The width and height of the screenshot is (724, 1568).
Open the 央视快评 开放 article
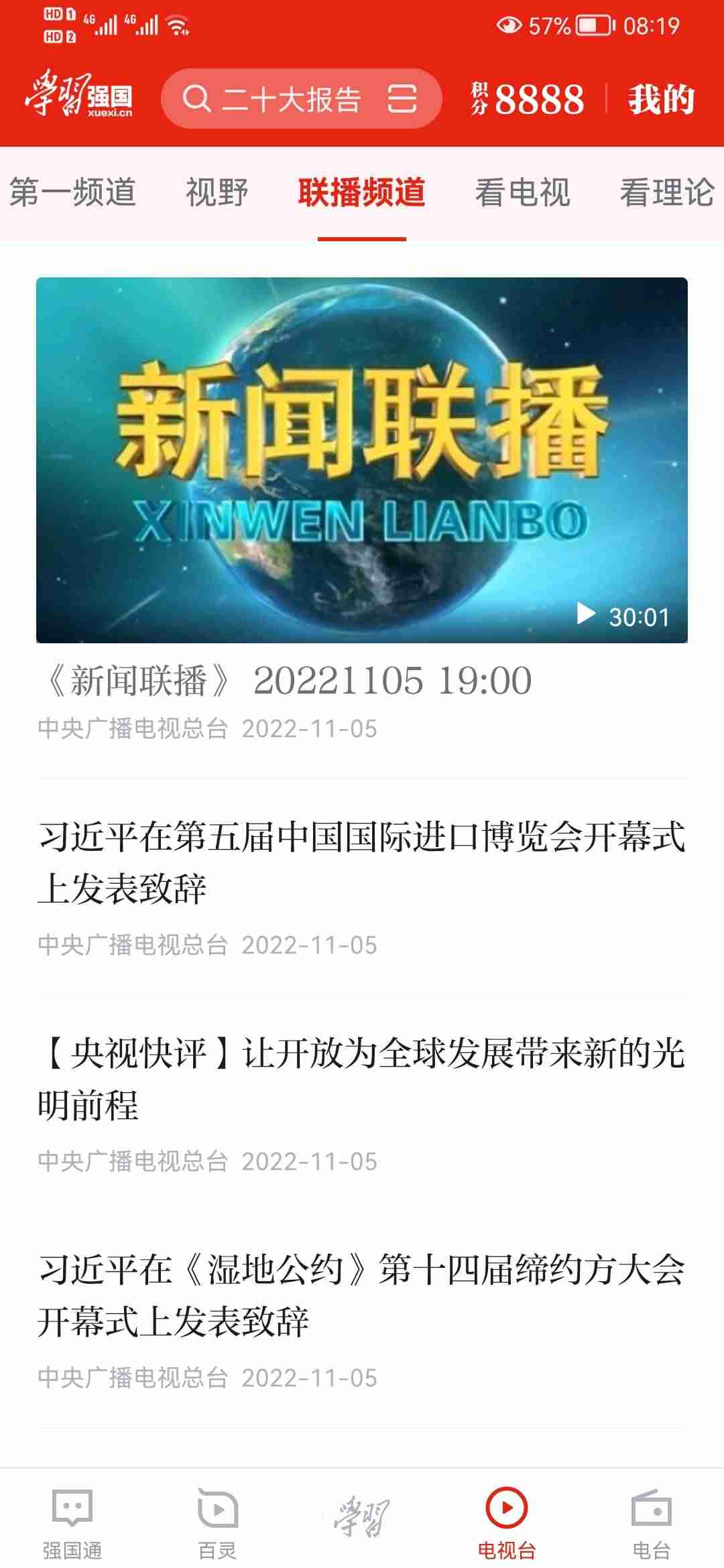coord(362,1079)
